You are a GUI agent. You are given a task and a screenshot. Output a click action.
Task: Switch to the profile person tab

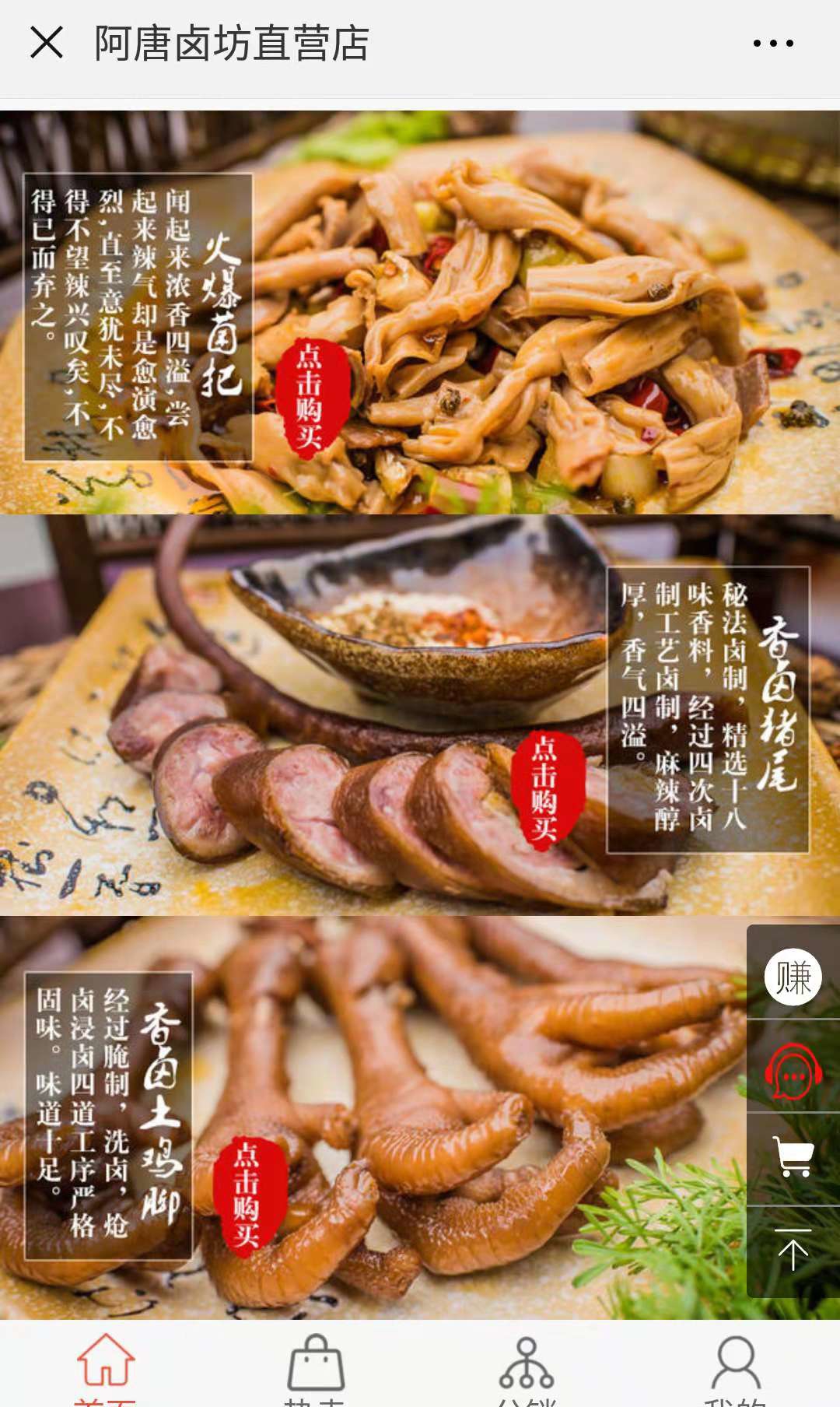(x=736, y=1366)
